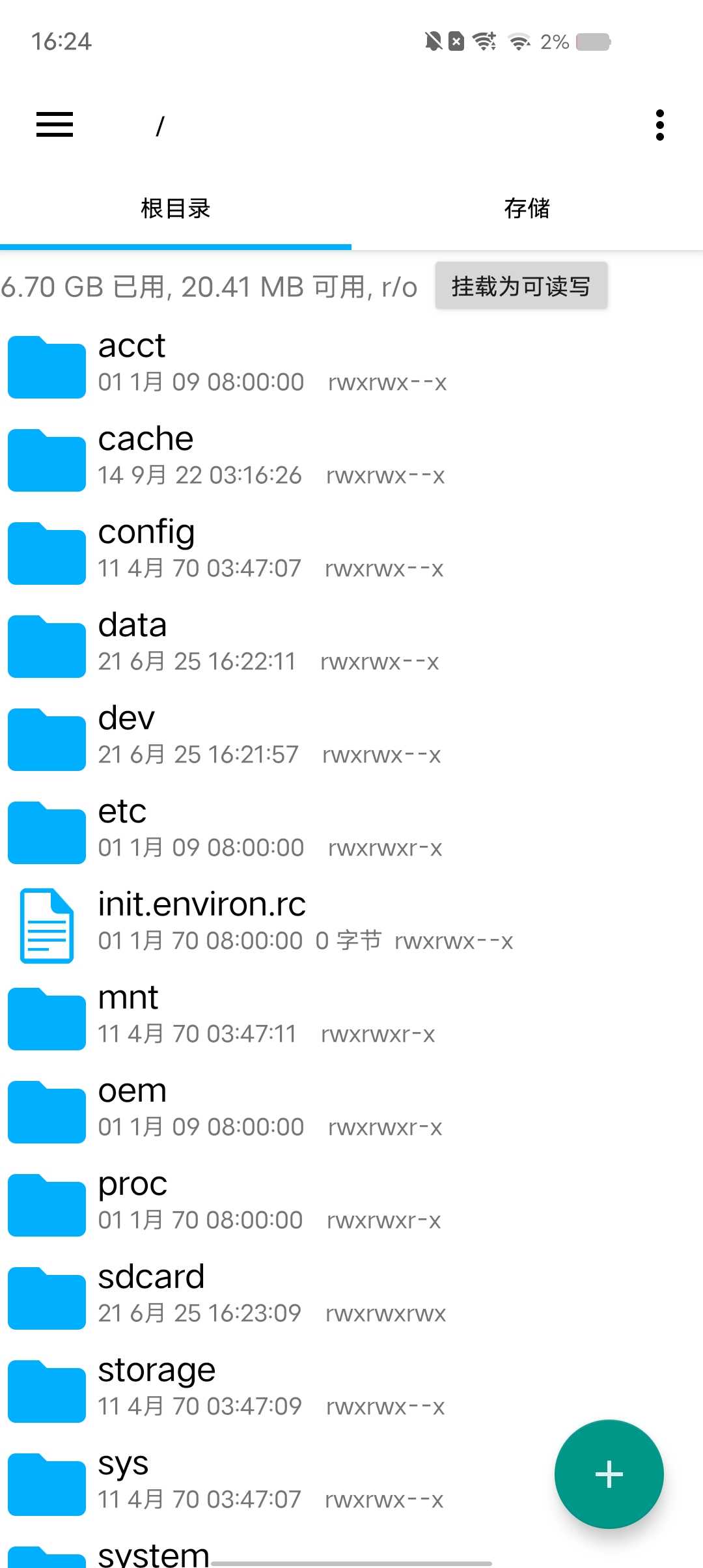Open the three-dot overflow menu
Screen dimensions: 703x1568
coord(659,124)
